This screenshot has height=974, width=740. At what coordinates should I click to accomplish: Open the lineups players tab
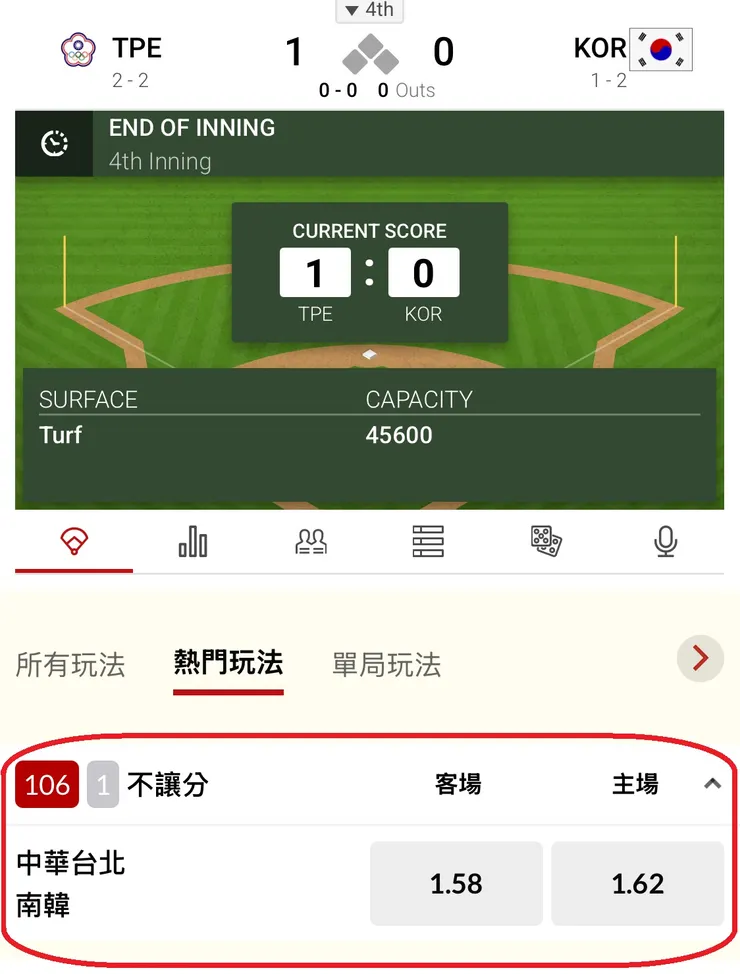tap(311, 542)
